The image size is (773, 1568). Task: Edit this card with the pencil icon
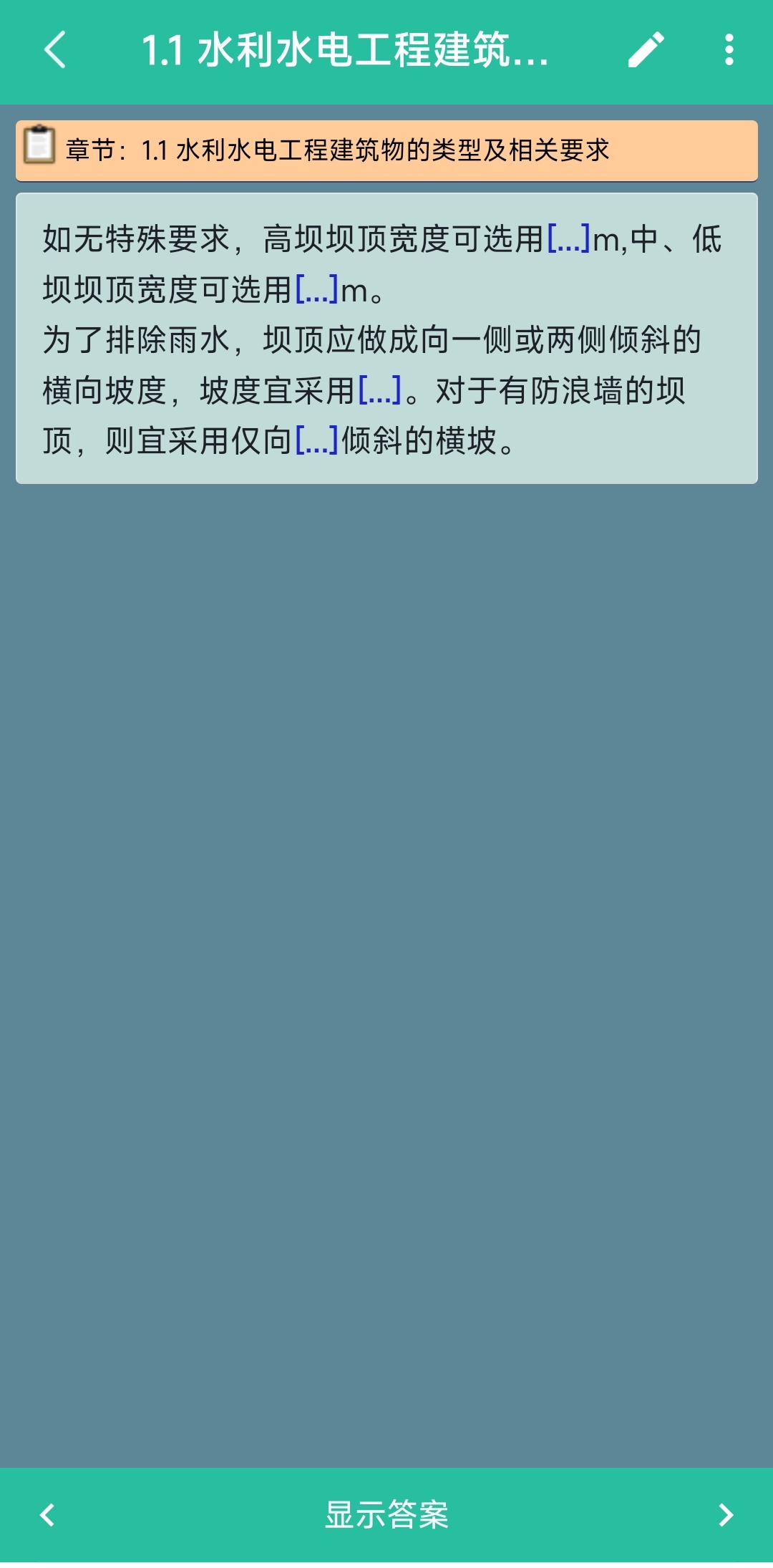coord(646,50)
